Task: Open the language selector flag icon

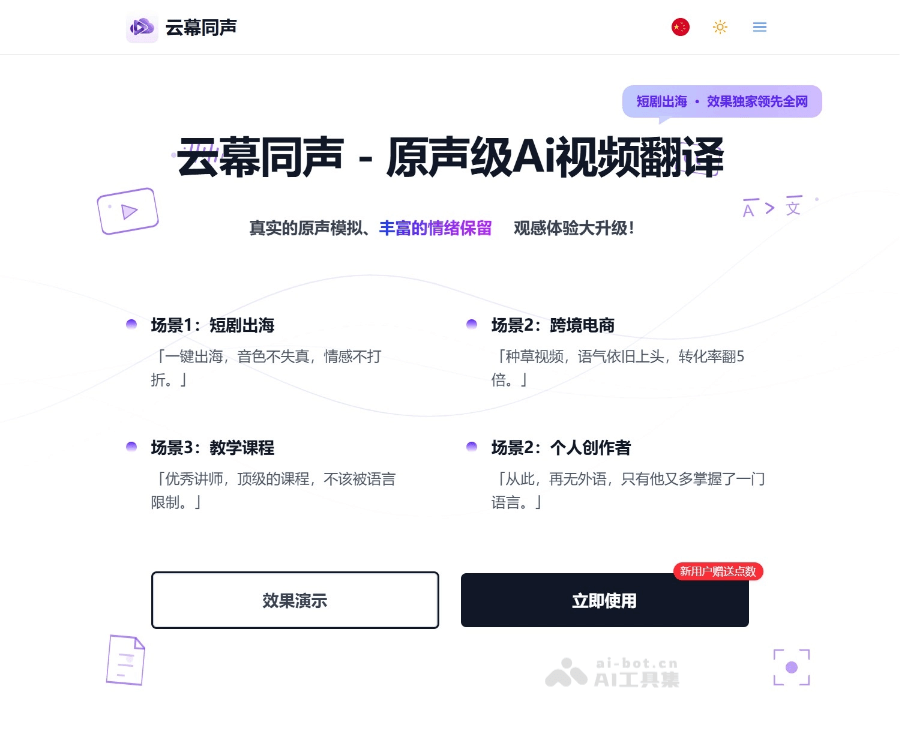Action: 680,27
